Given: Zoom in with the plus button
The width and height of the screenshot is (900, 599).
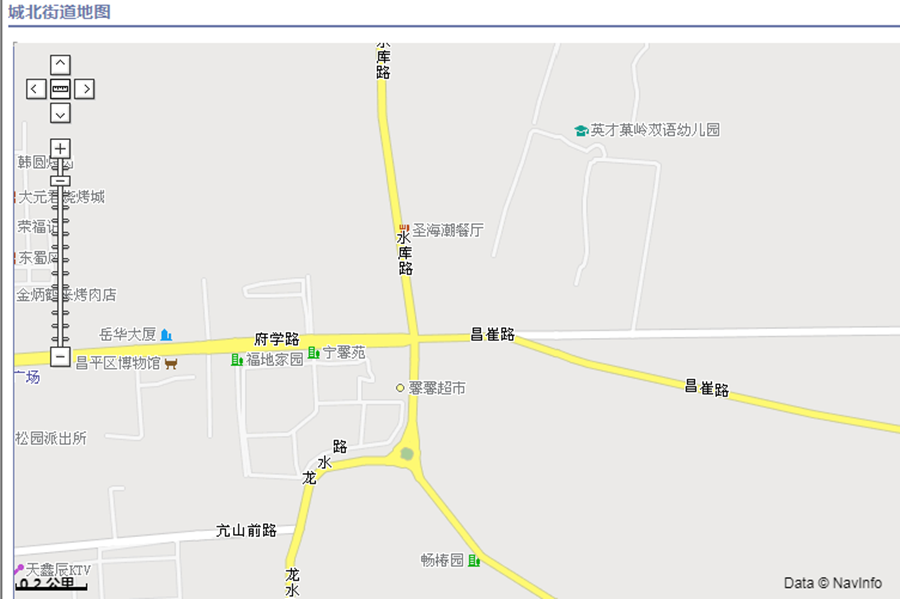Looking at the screenshot, I should [x=61, y=149].
